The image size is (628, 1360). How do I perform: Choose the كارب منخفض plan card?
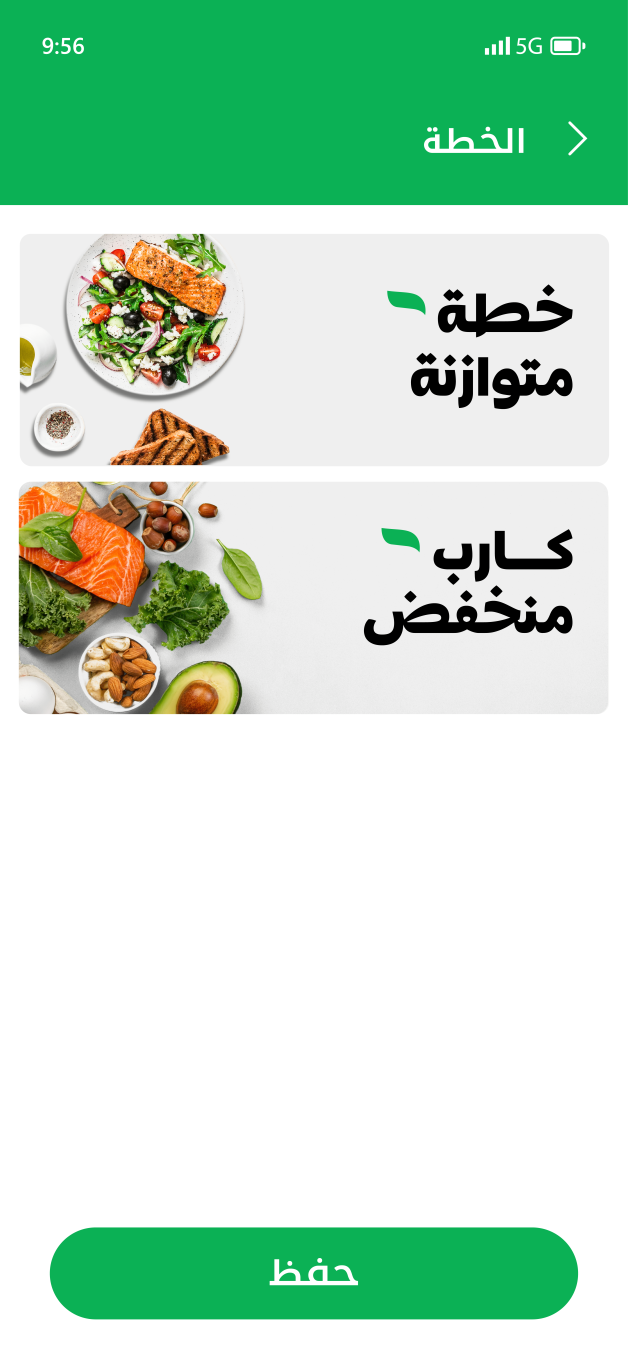pos(314,598)
